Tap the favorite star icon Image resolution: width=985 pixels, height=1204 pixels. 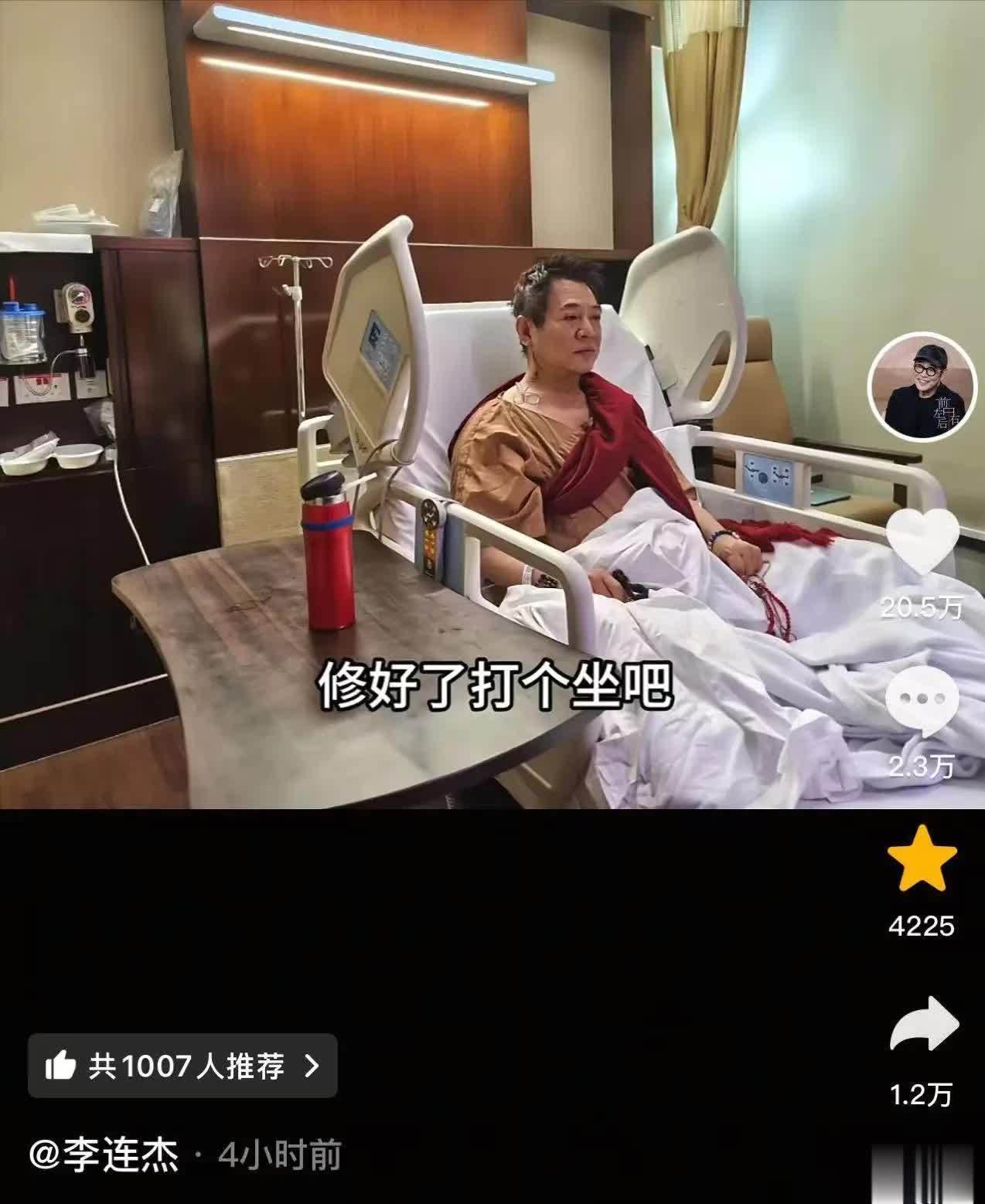tap(922, 858)
